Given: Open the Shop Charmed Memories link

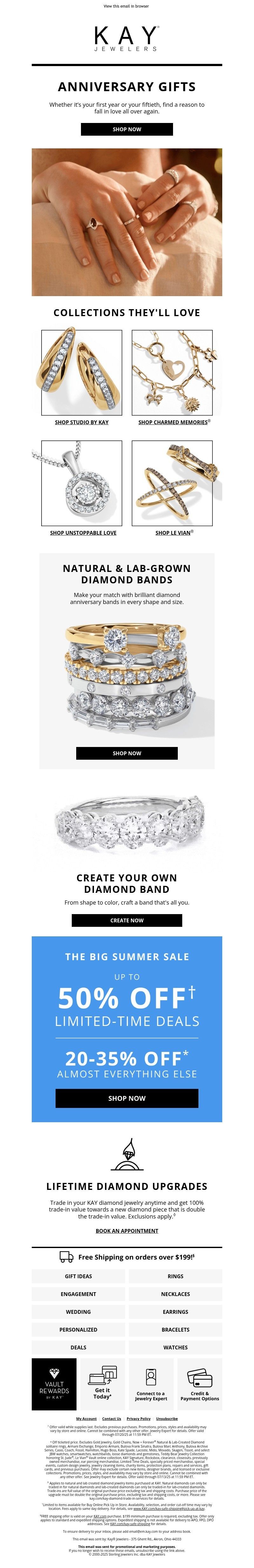Looking at the screenshot, I should tap(173, 422).
